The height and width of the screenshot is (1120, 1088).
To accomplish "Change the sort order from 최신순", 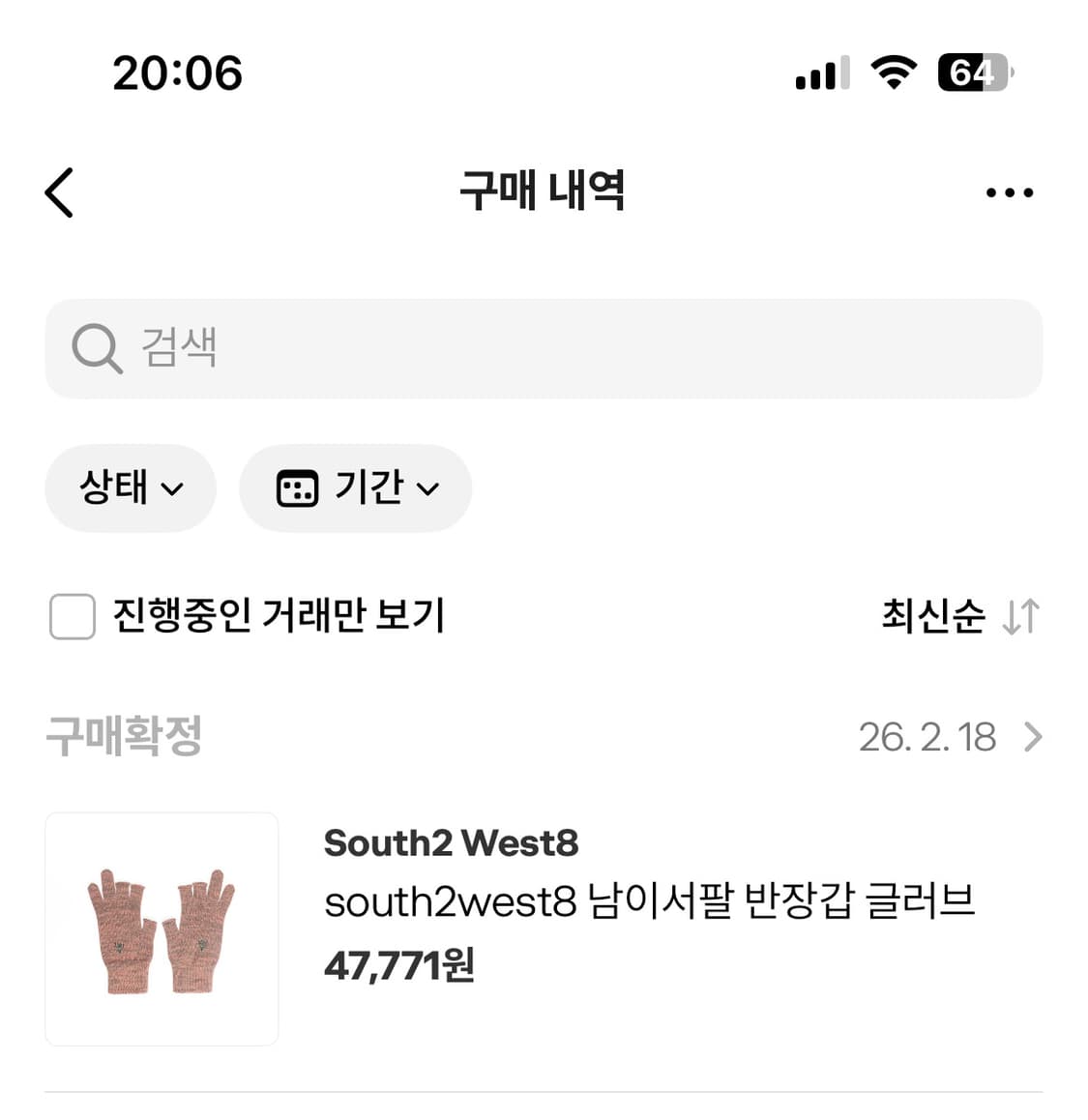I will tap(933, 616).
